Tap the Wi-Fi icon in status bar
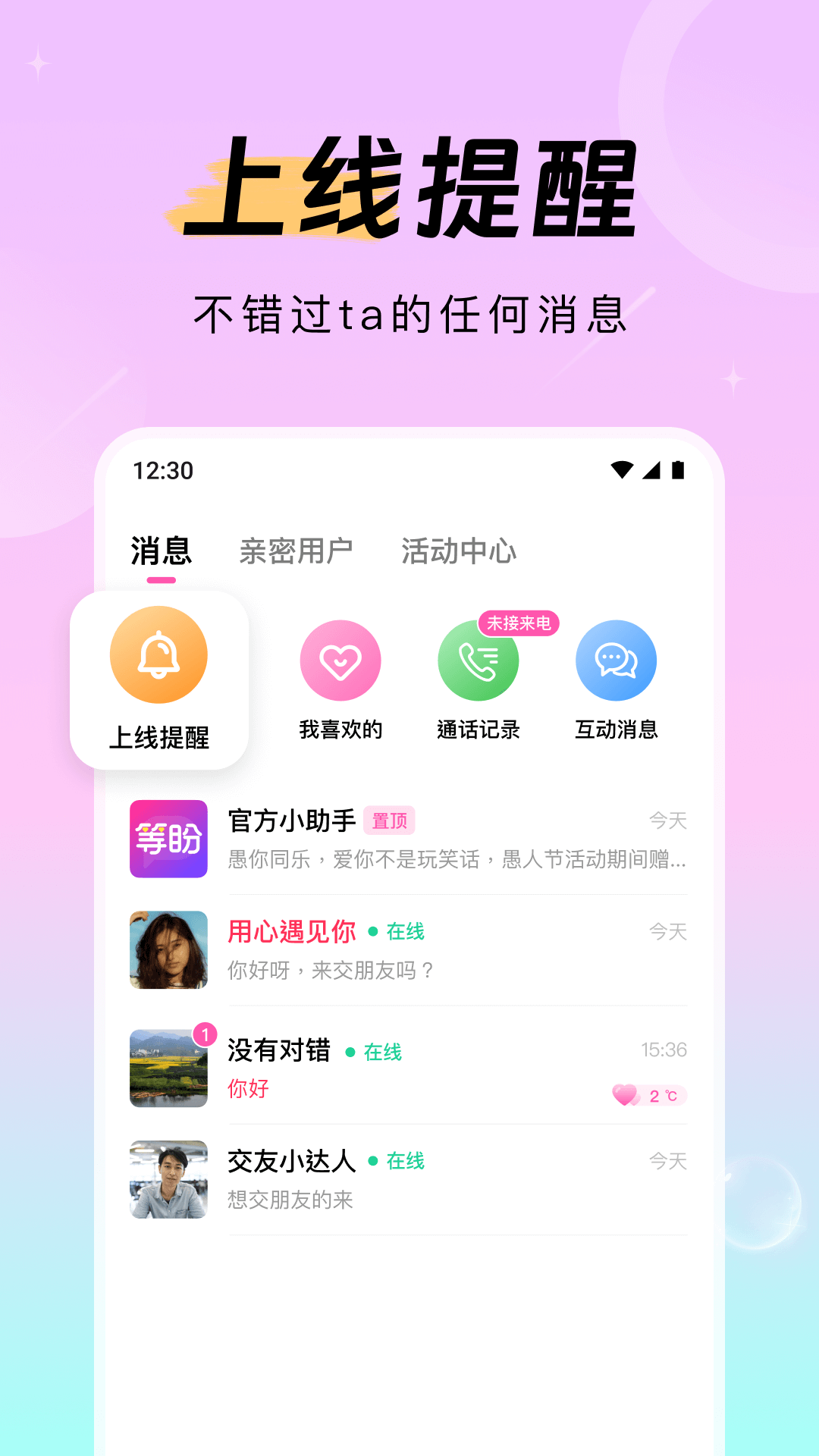 (x=620, y=470)
